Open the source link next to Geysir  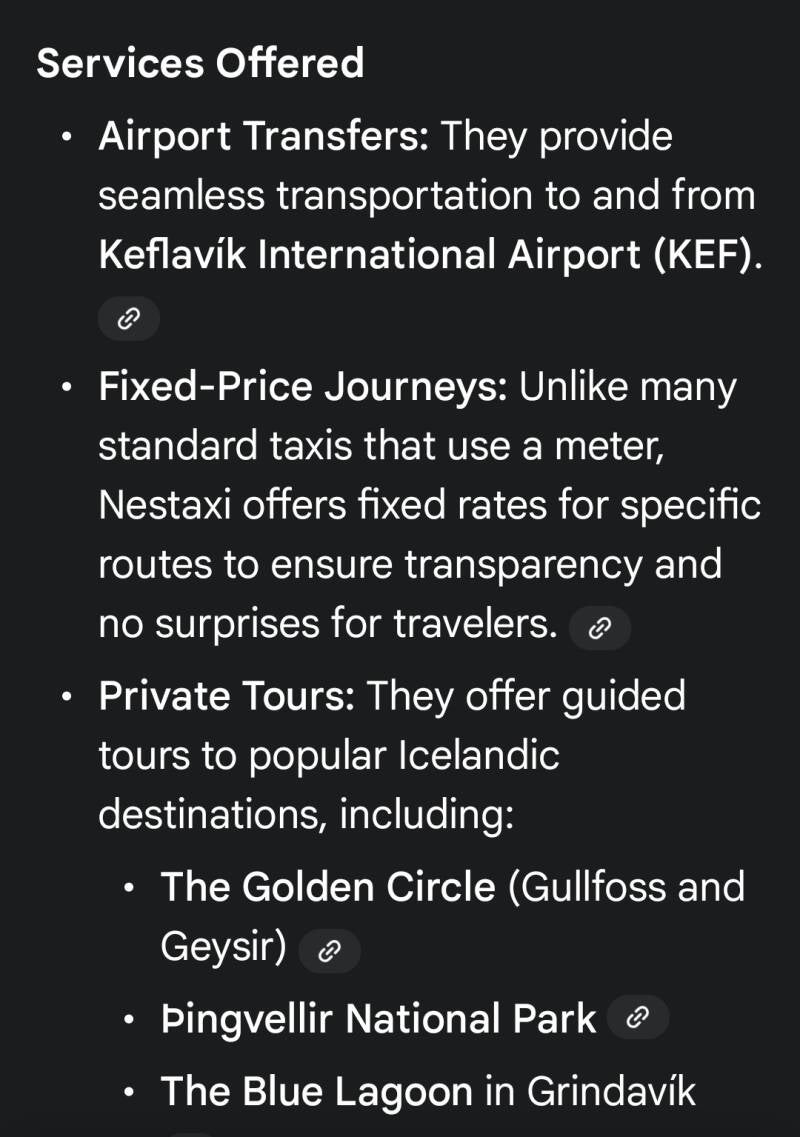click(329, 952)
